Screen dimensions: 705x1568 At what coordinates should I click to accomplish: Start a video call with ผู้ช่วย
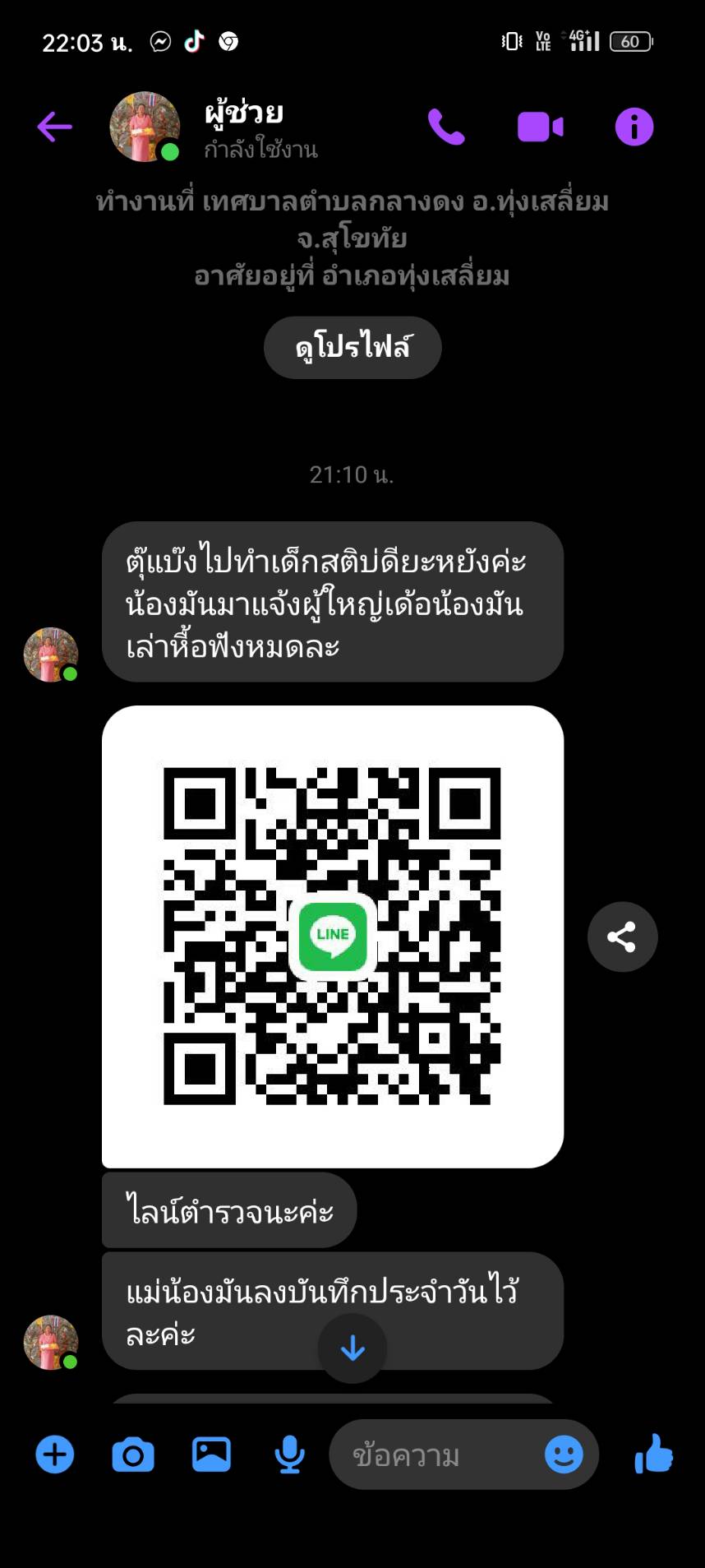[540, 127]
